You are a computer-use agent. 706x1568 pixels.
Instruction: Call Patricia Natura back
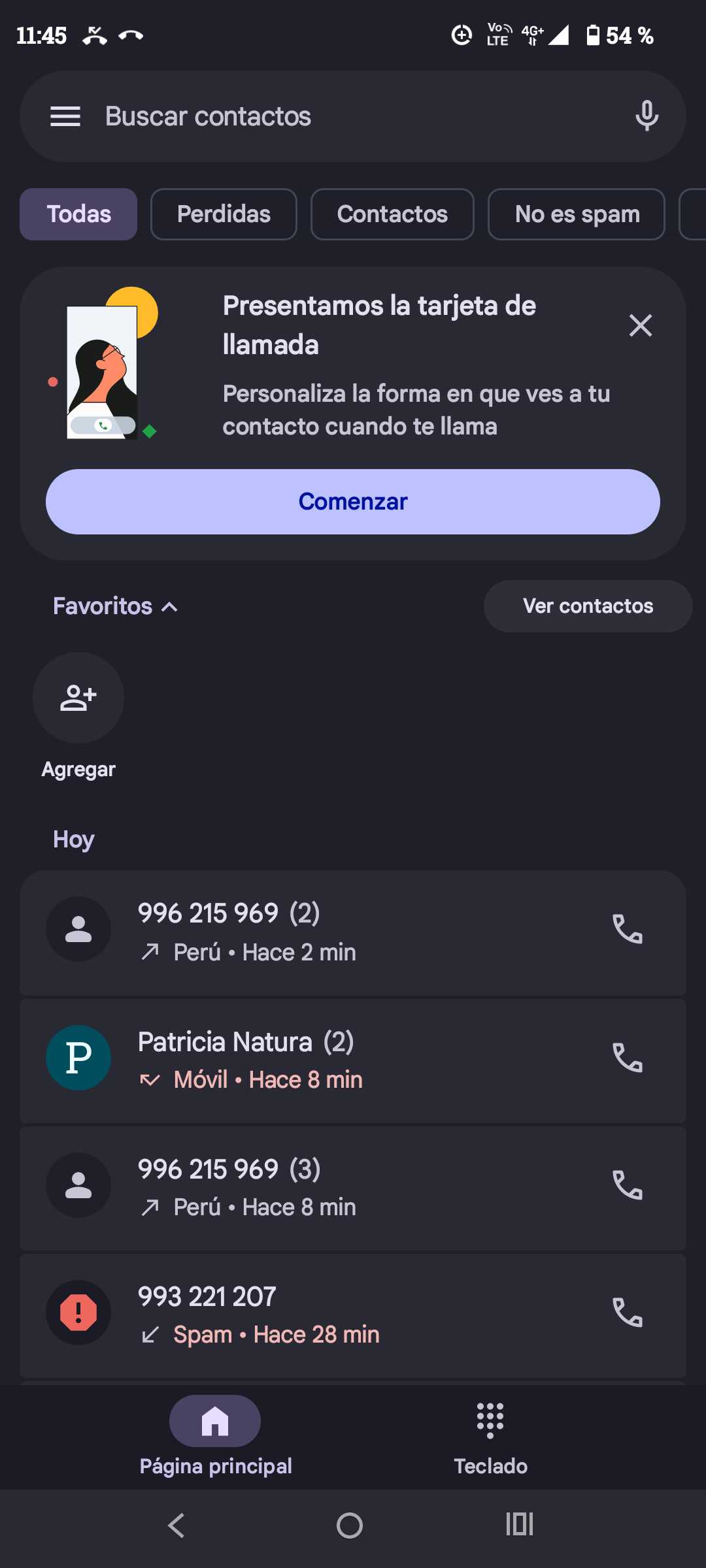click(x=627, y=1058)
